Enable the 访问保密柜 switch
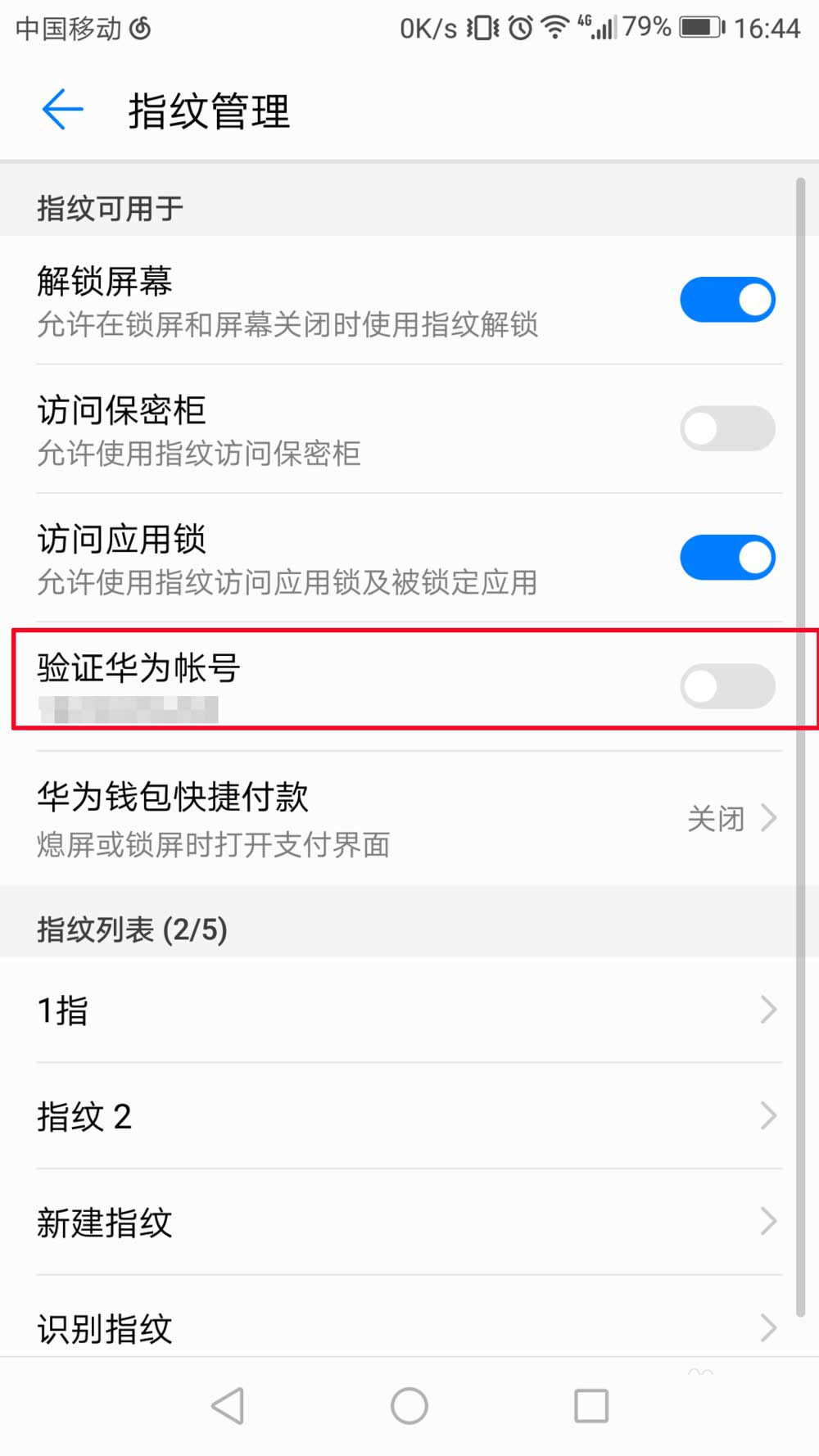 pos(727,428)
